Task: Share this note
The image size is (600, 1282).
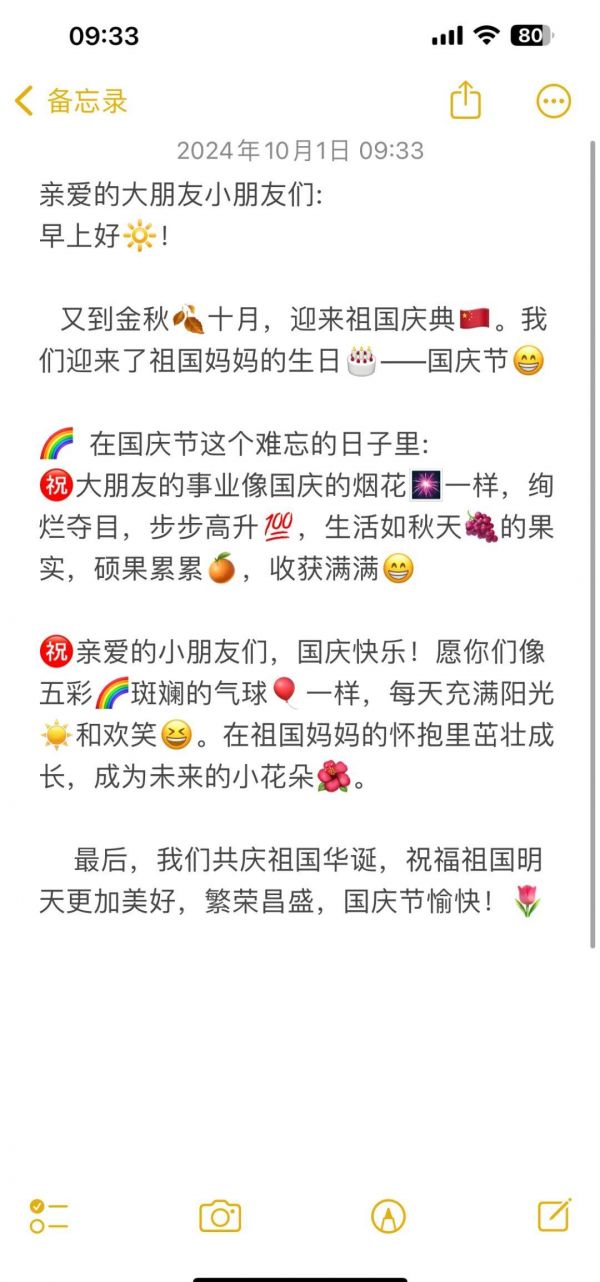Action: [x=465, y=100]
